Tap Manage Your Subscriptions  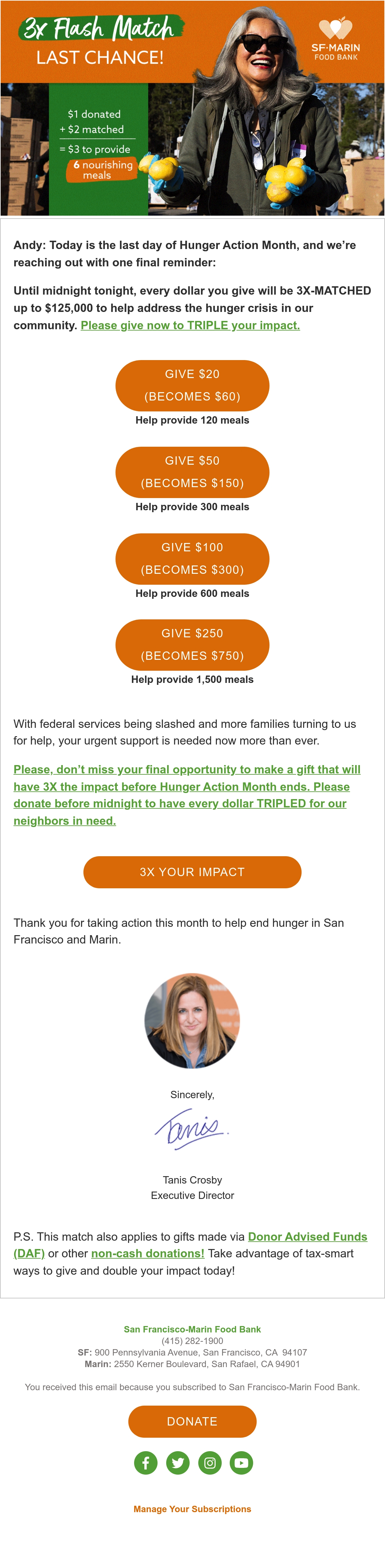[x=192, y=1509]
